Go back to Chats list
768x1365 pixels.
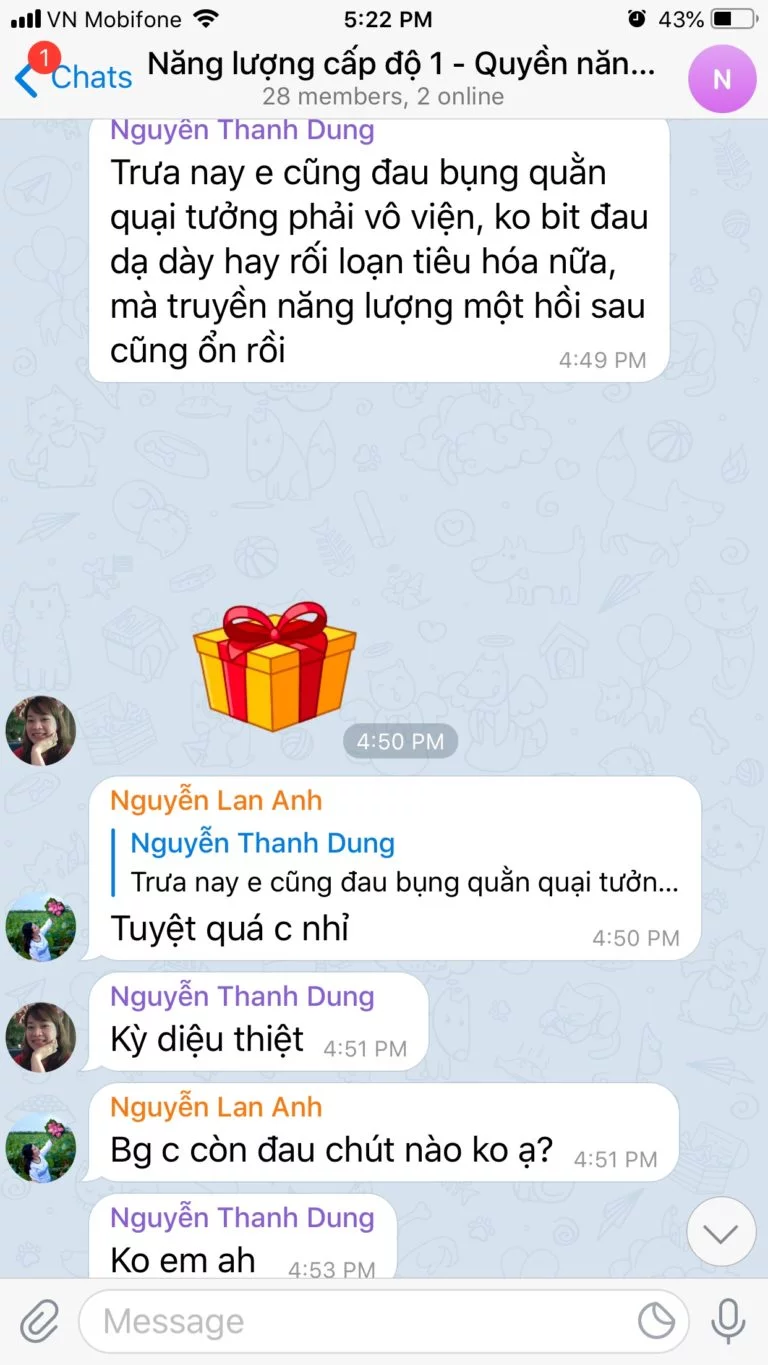73,76
